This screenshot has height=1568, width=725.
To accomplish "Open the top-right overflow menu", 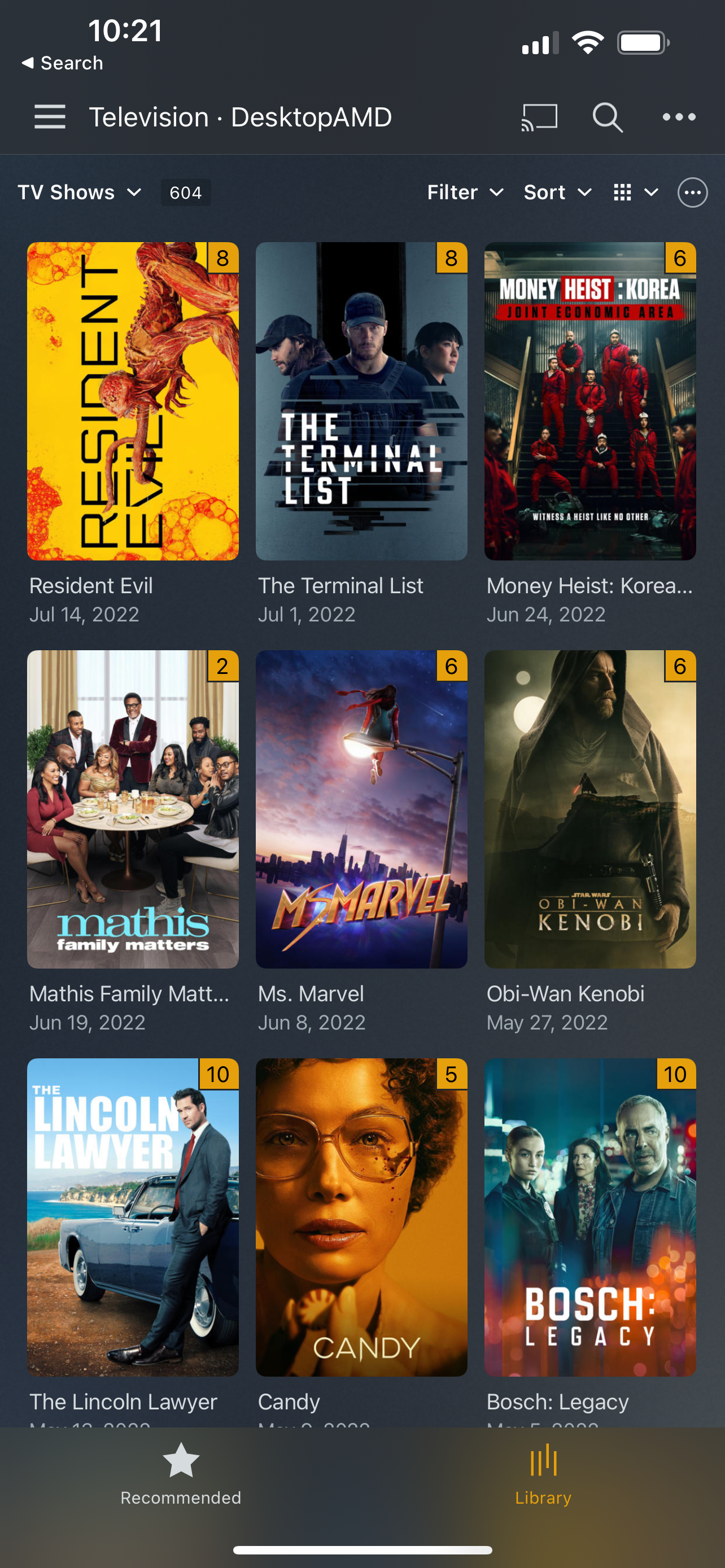I will coord(679,117).
